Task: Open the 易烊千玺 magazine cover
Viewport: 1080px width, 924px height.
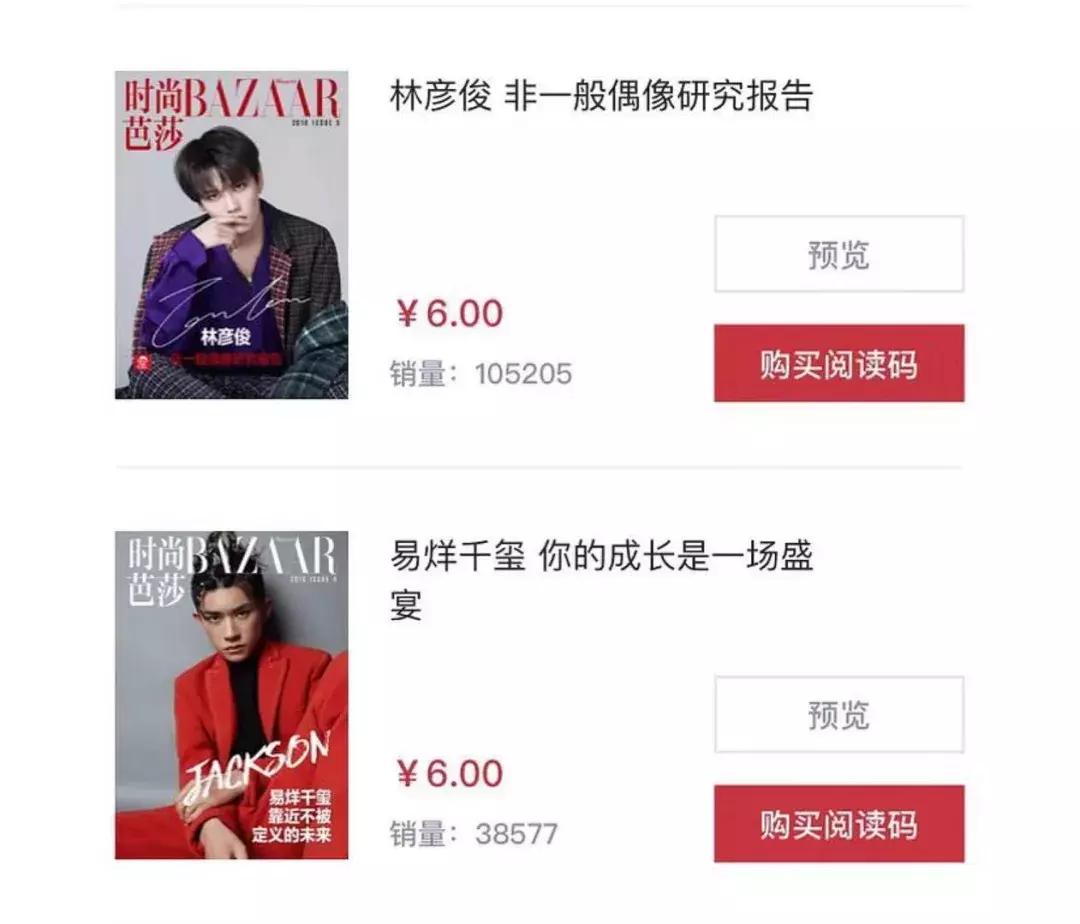Action: coord(231,695)
